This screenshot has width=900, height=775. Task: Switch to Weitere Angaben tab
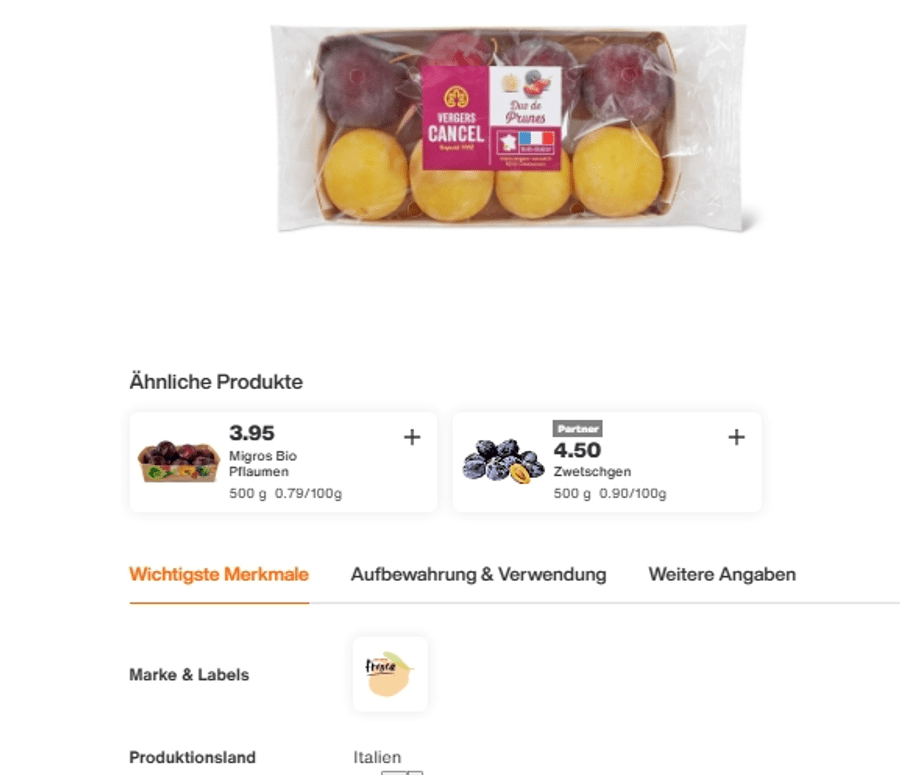(721, 574)
